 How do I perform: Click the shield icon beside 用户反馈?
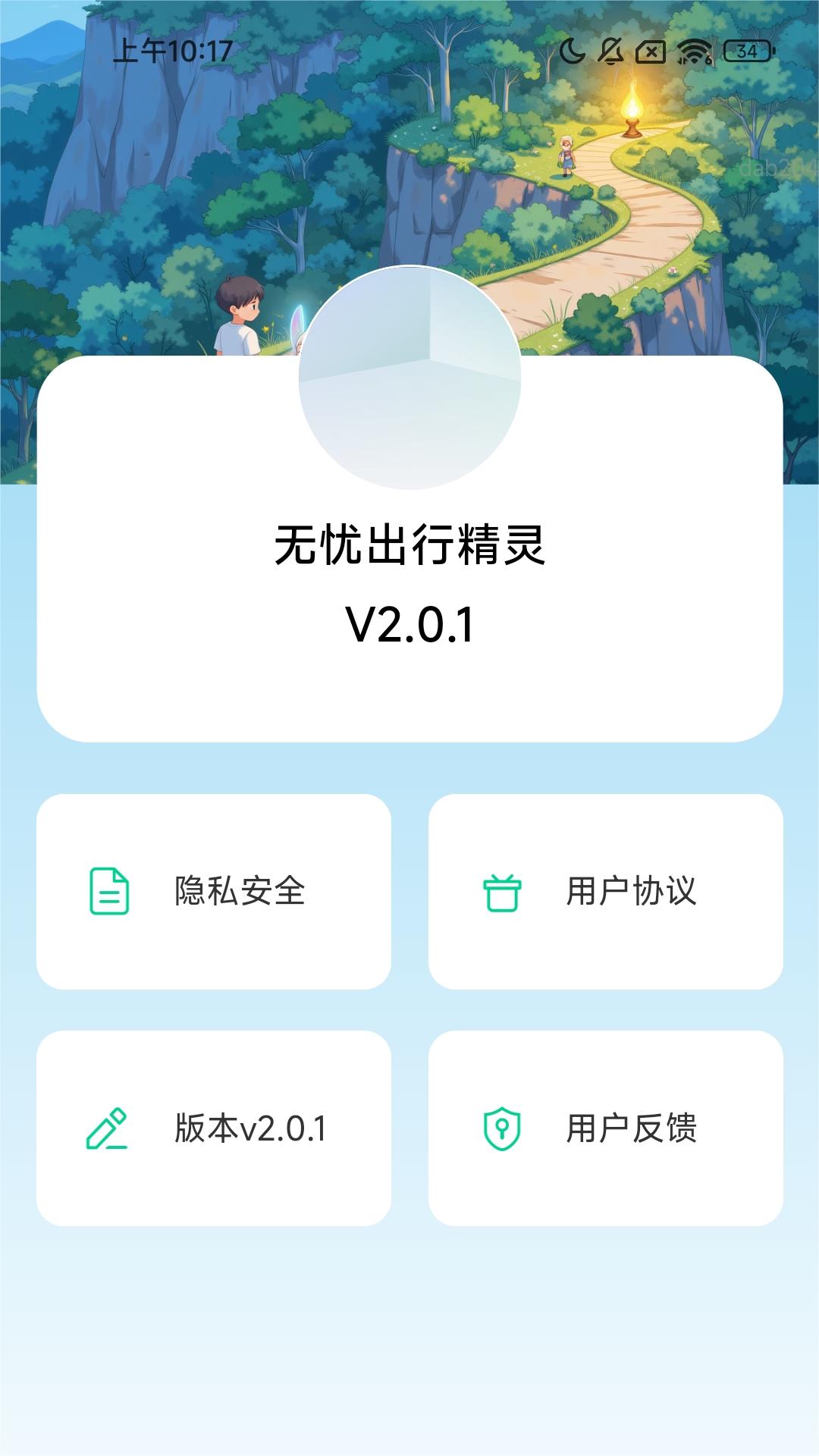[501, 1130]
